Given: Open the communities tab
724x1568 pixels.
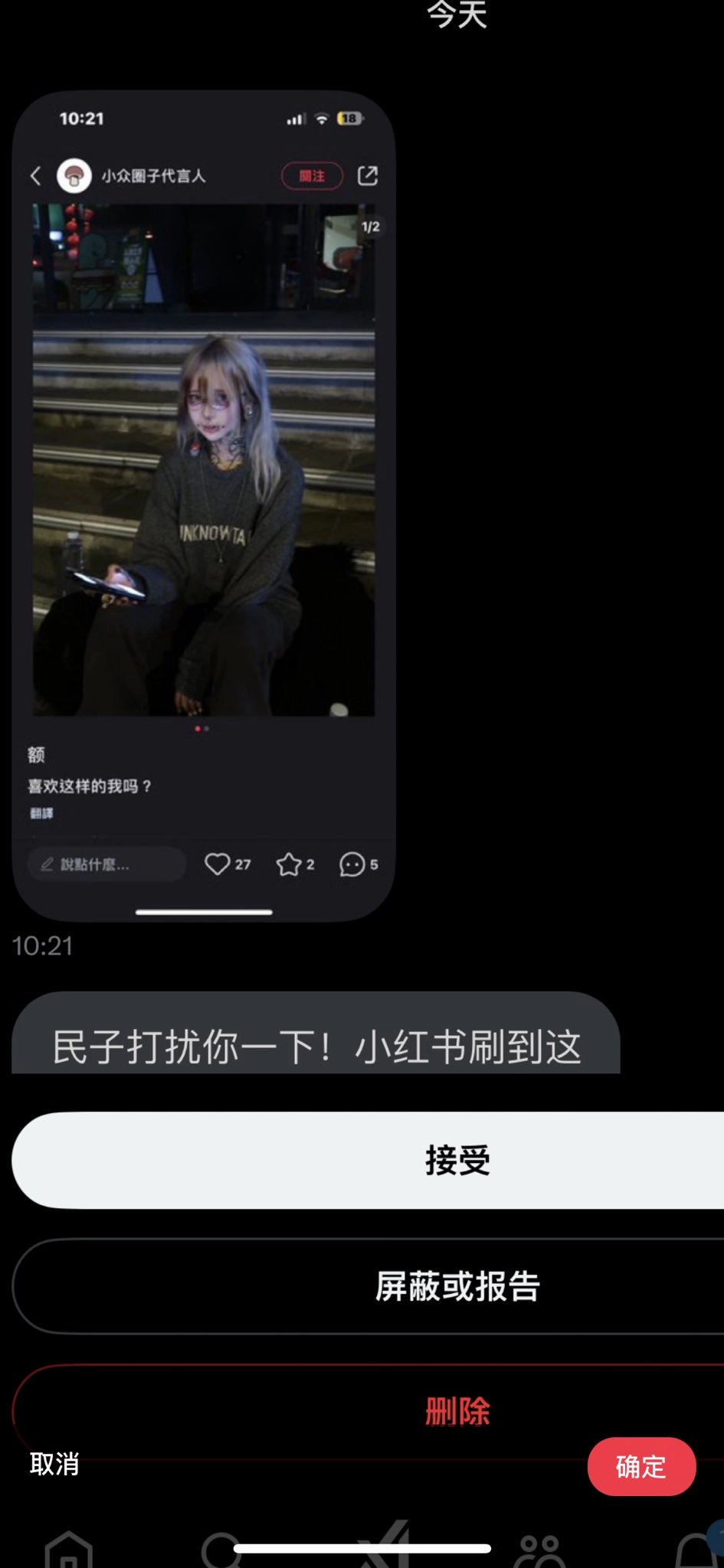Looking at the screenshot, I should [x=542, y=1550].
